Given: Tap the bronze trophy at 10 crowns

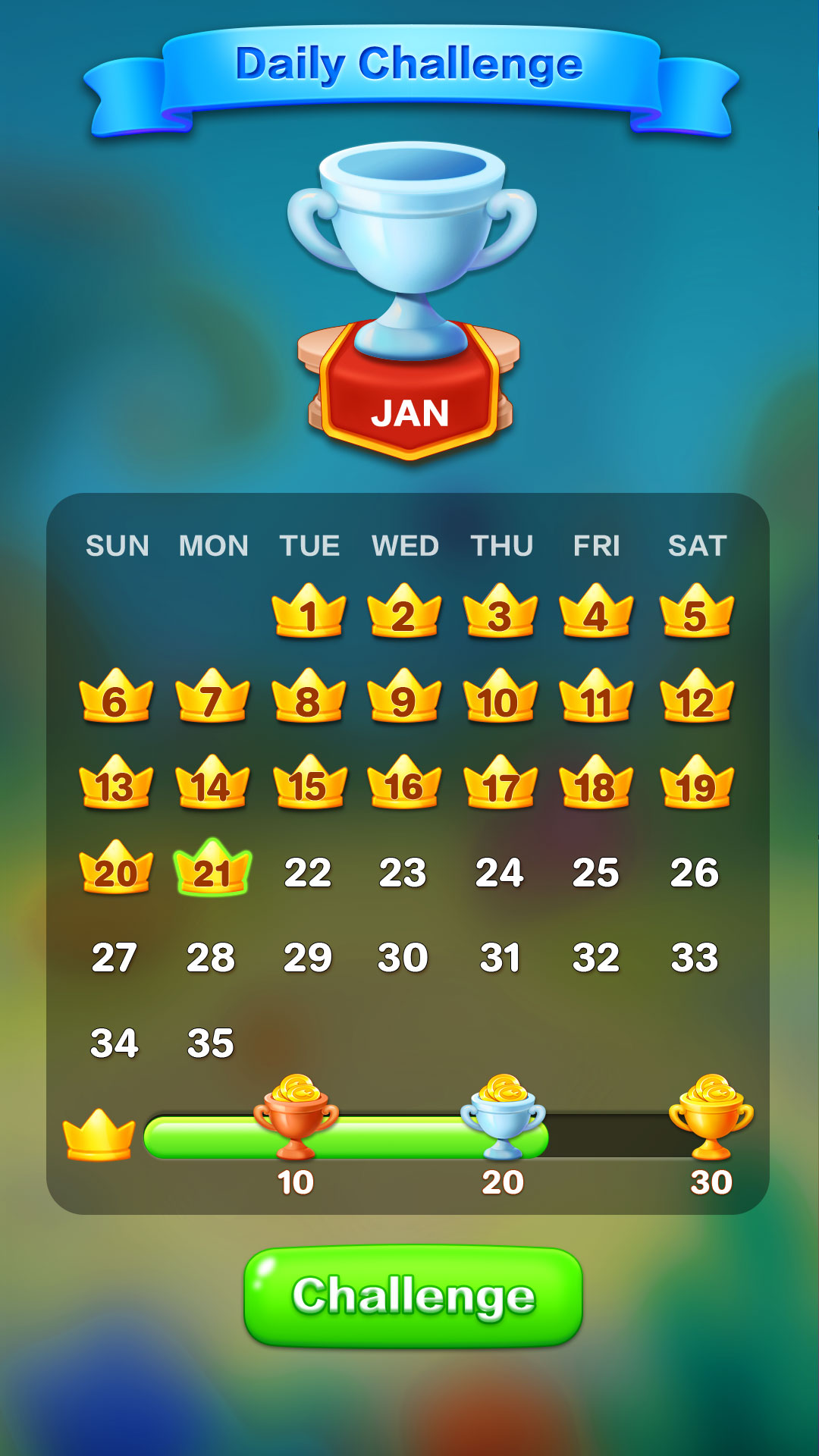Looking at the screenshot, I should point(296,1119).
